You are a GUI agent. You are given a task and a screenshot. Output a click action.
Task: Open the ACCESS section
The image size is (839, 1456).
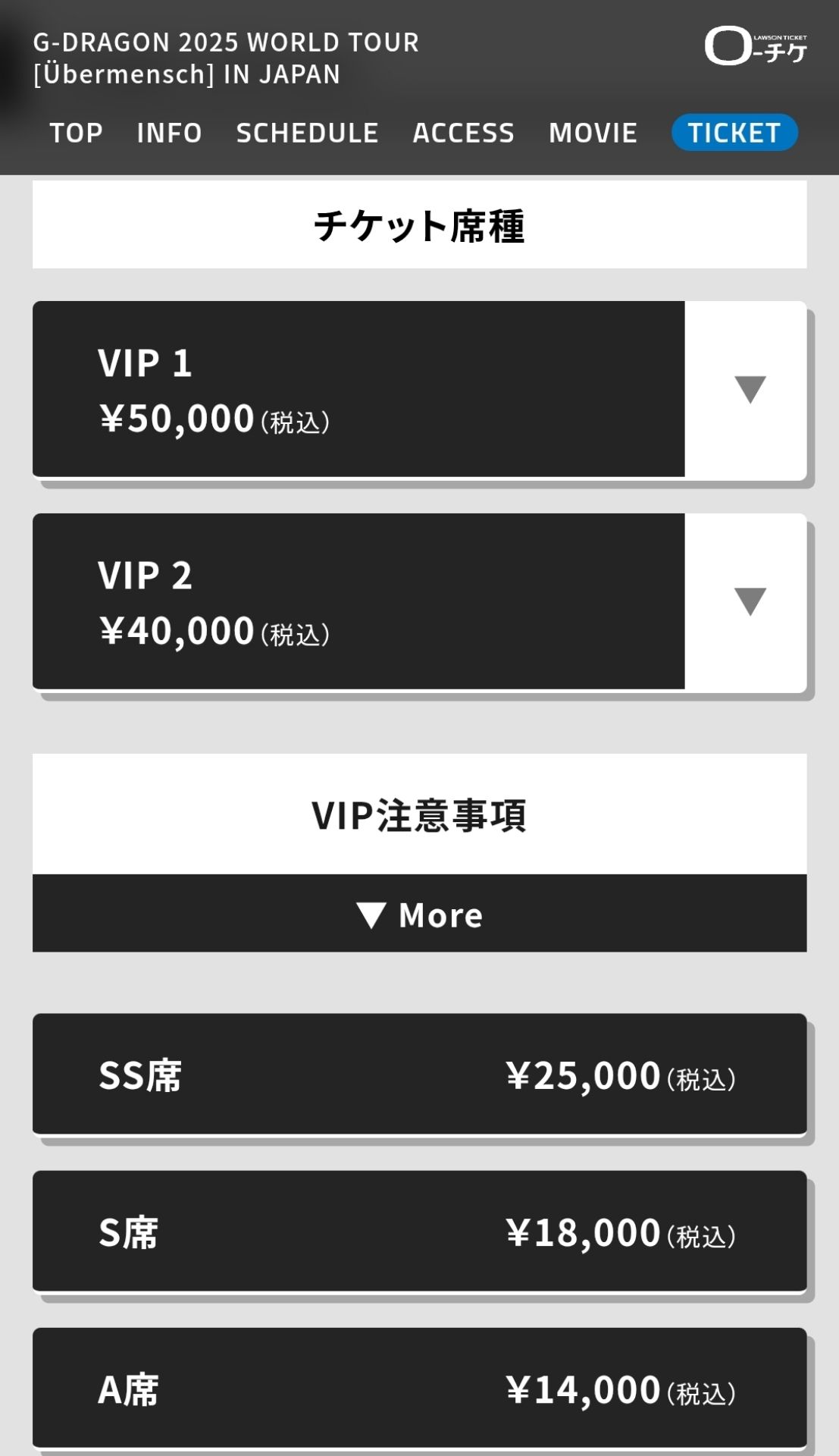coord(463,133)
